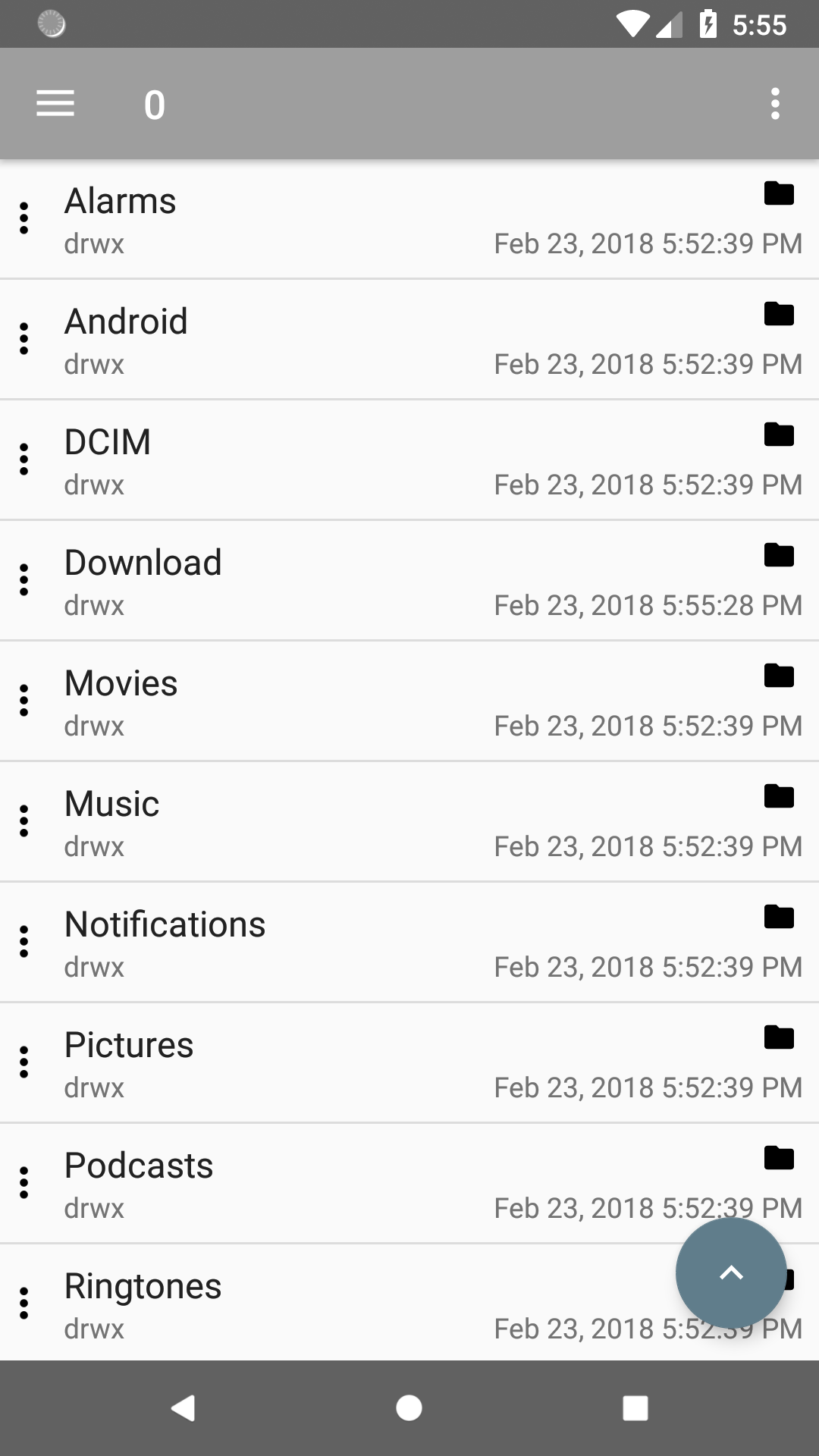Go to the home screen
This screenshot has height=1456, width=819.
(x=409, y=1408)
